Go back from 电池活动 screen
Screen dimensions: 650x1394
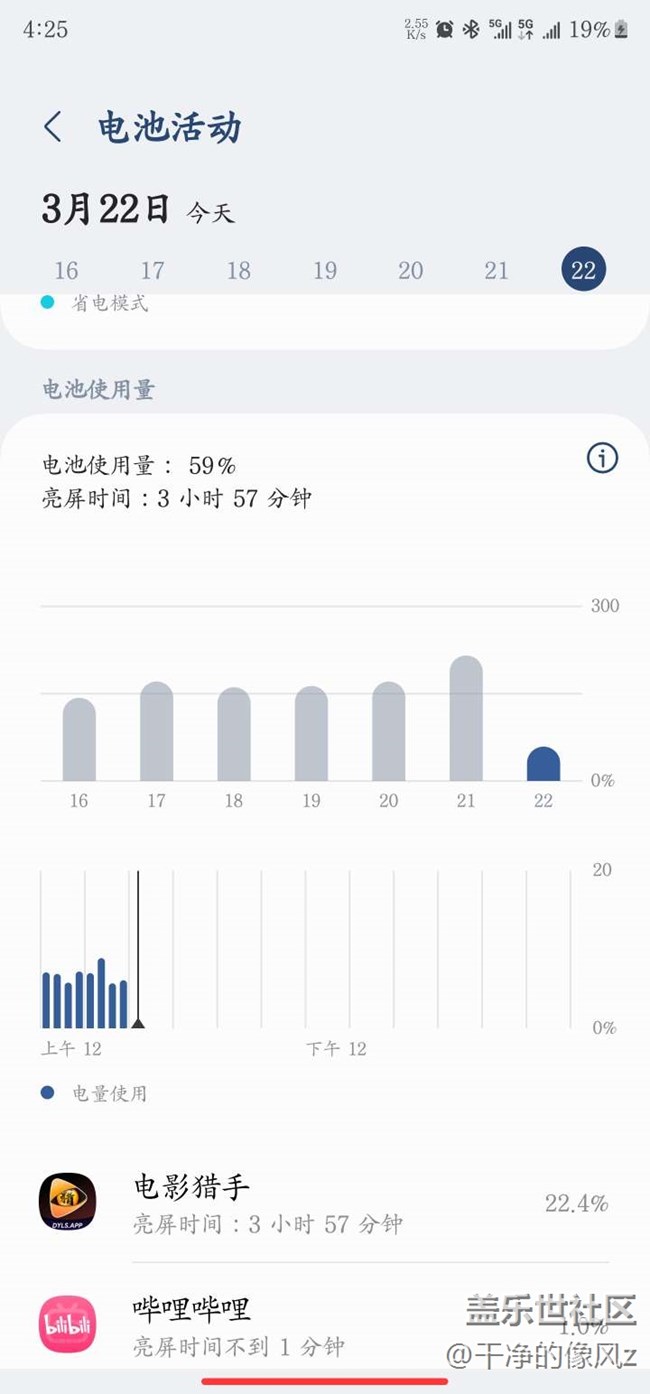[53, 128]
